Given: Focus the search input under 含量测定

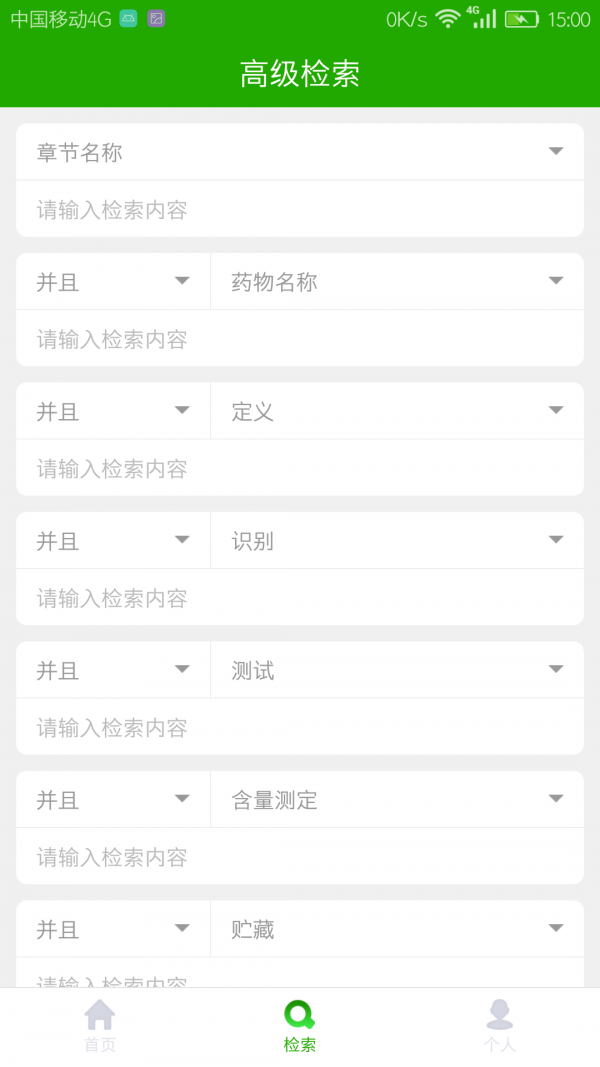Looking at the screenshot, I should point(300,857).
